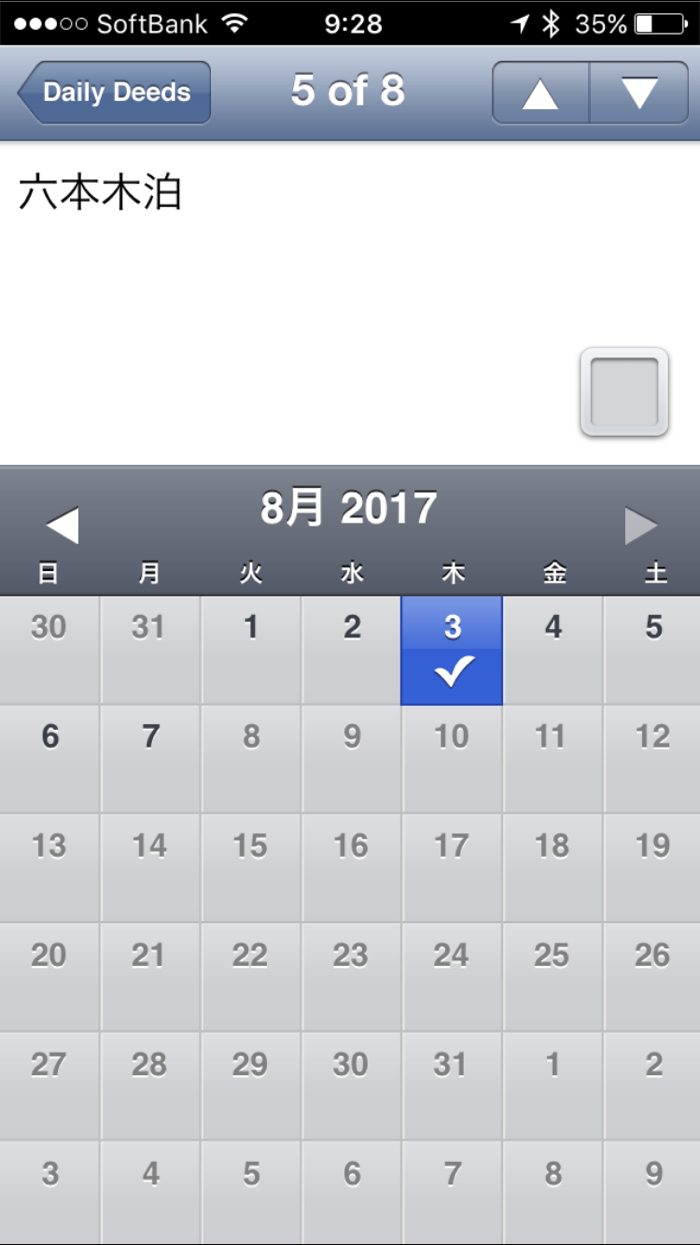This screenshot has height=1245, width=700.
Task: Select August 1 in the calendar
Action: [251, 650]
